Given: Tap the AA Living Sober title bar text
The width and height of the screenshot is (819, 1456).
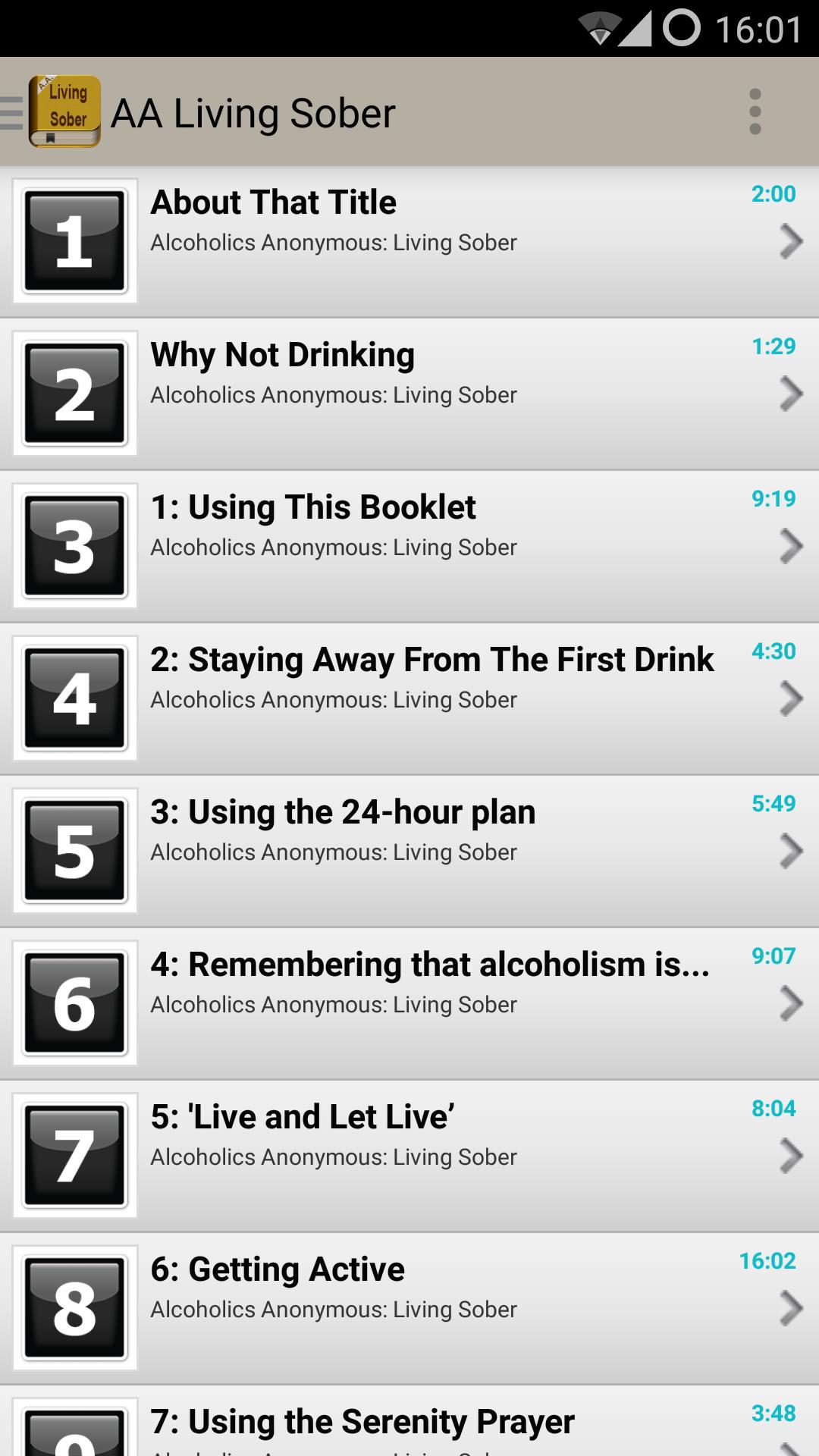Looking at the screenshot, I should pyautogui.click(x=255, y=112).
